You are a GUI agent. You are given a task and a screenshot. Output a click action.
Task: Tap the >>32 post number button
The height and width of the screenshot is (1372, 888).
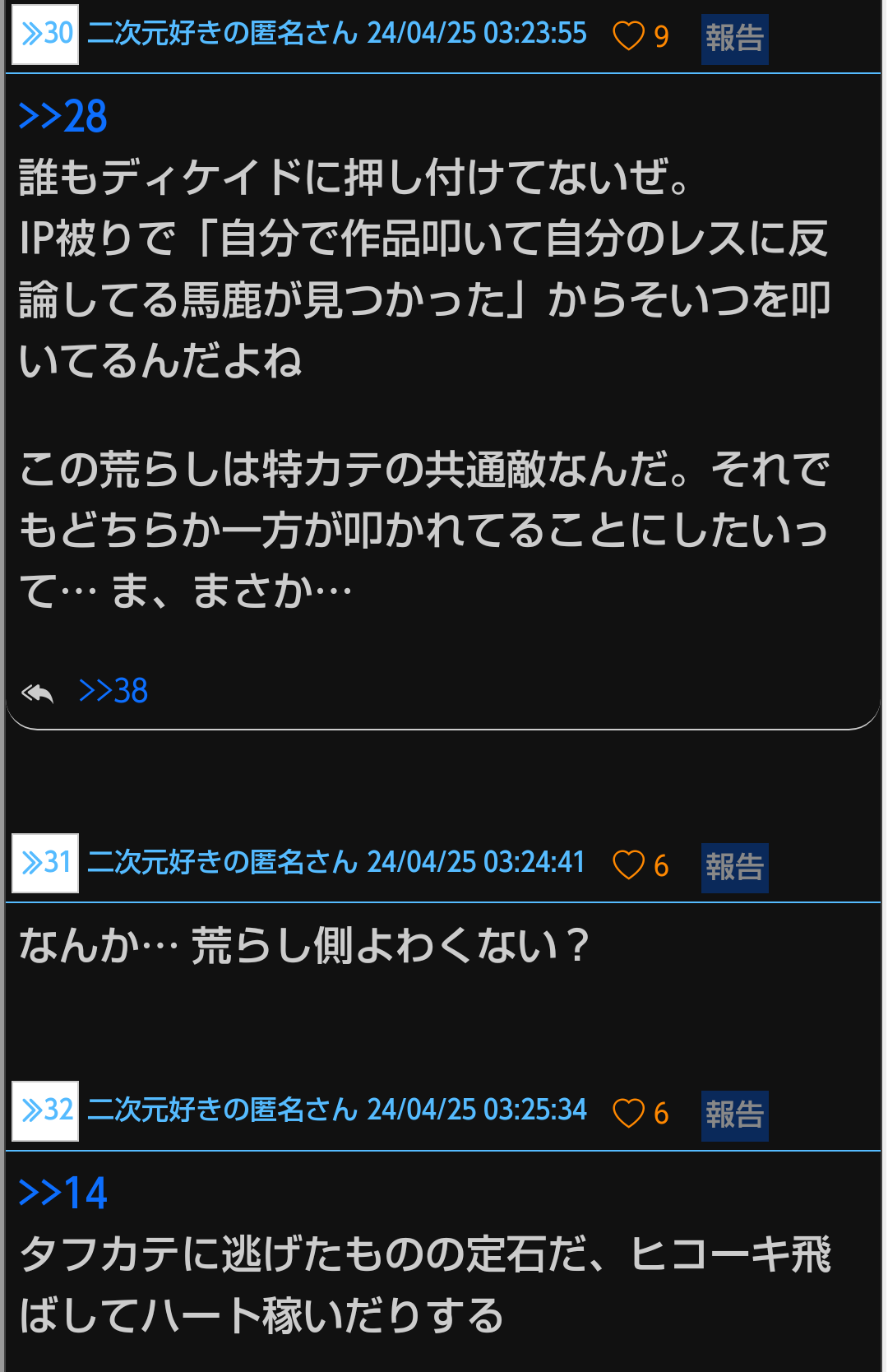click(x=45, y=1110)
